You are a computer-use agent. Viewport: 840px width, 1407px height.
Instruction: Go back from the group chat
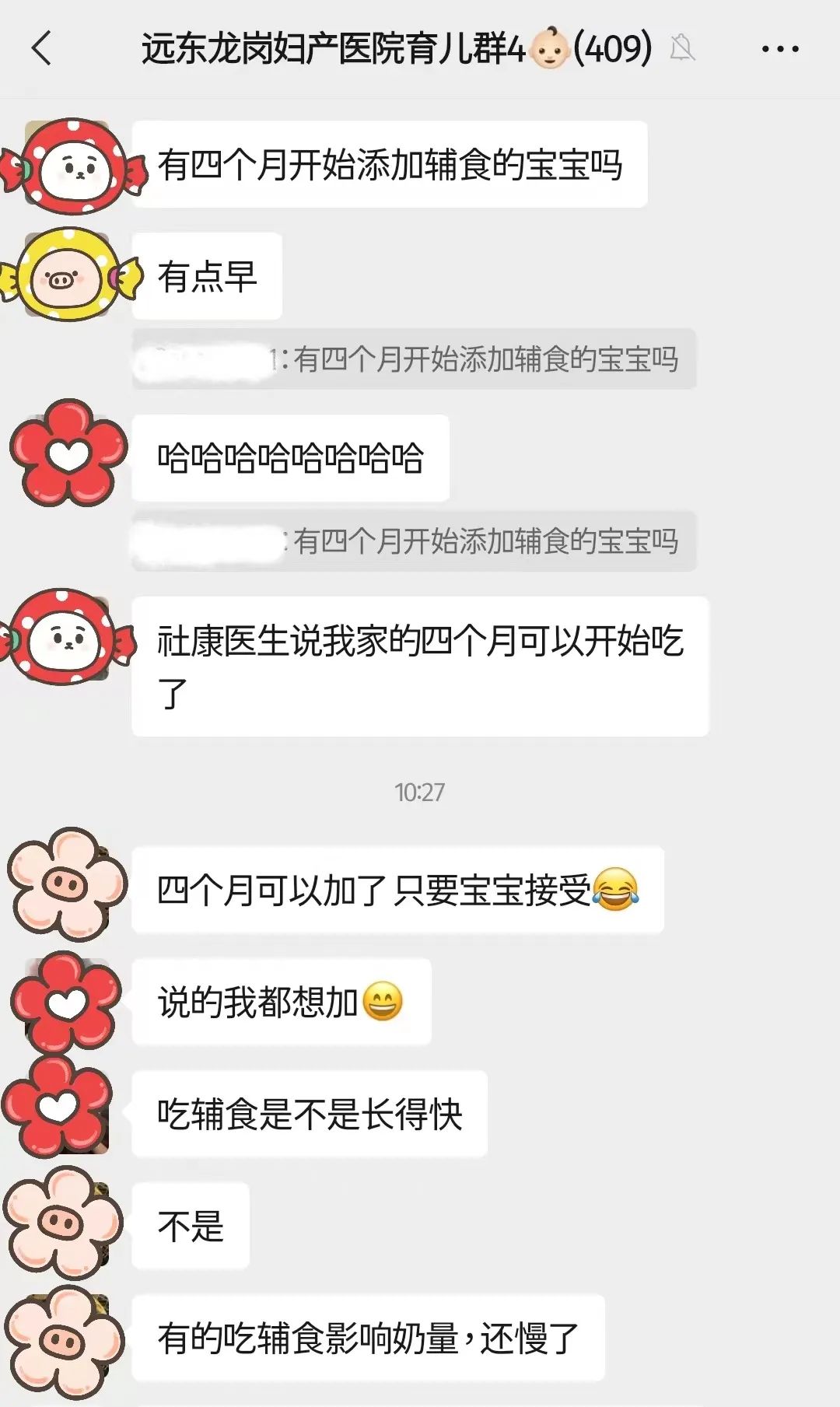[42, 48]
